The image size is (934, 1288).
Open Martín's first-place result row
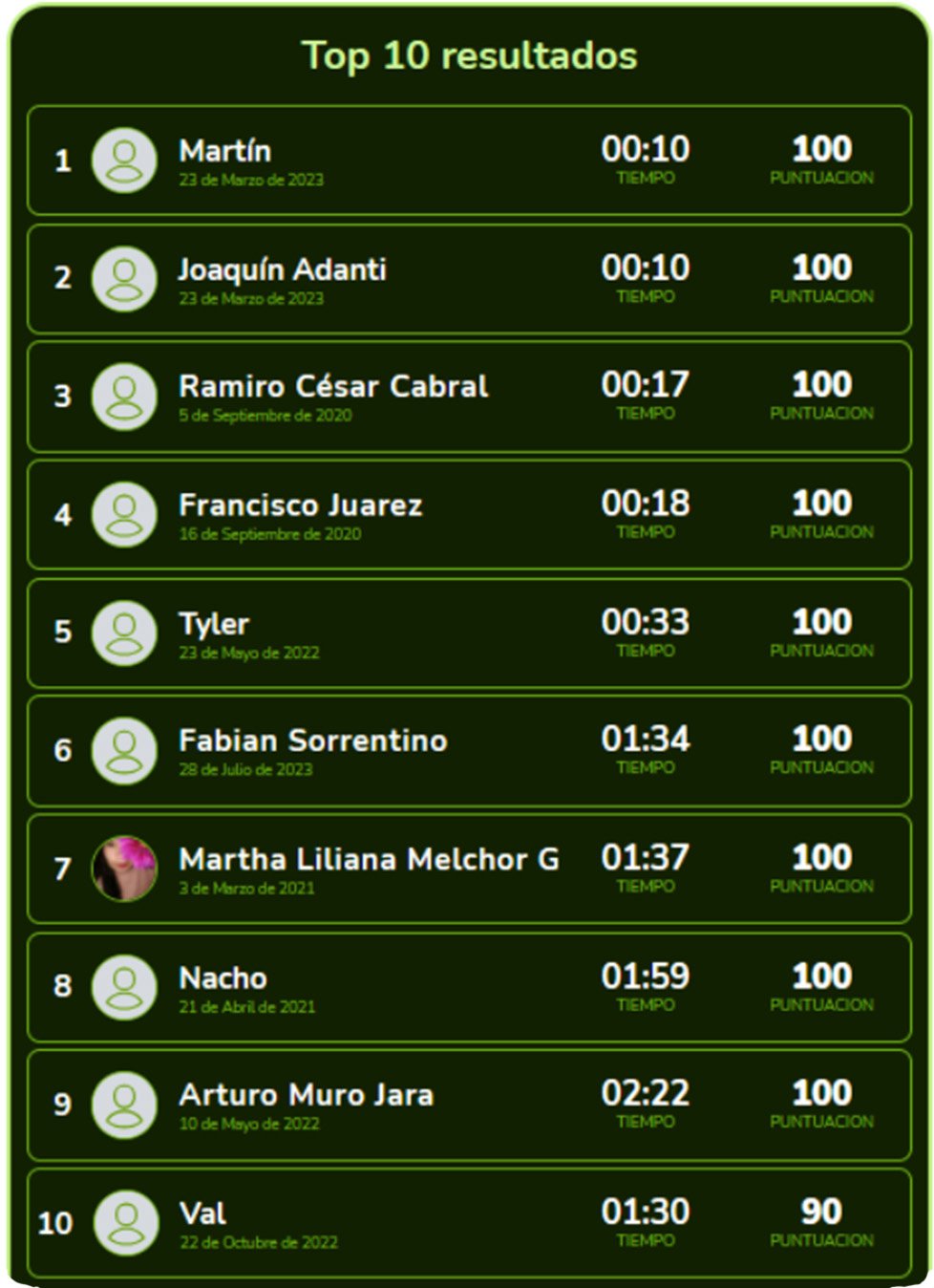(468, 160)
